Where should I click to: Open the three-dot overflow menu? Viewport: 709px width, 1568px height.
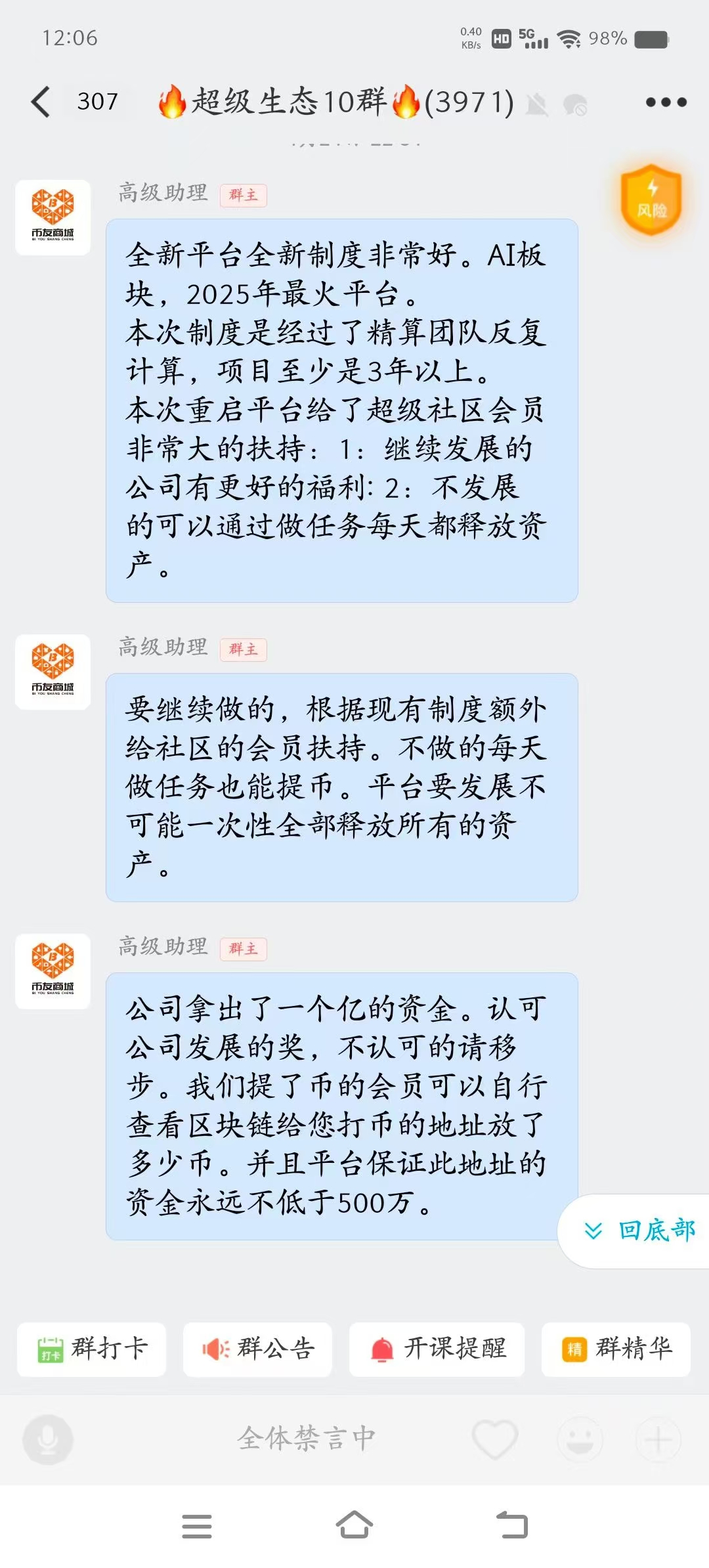[666, 102]
